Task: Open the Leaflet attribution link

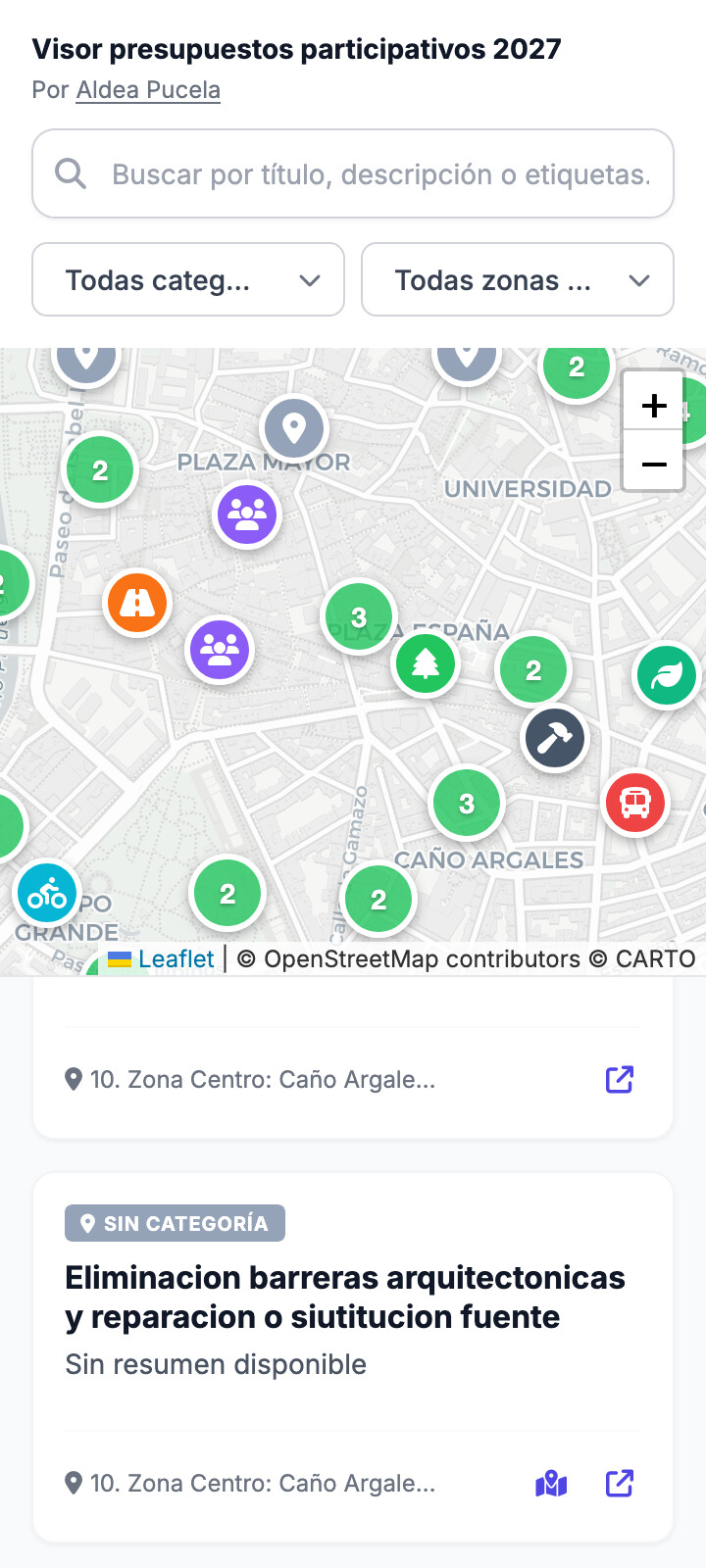Action: (x=176, y=959)
